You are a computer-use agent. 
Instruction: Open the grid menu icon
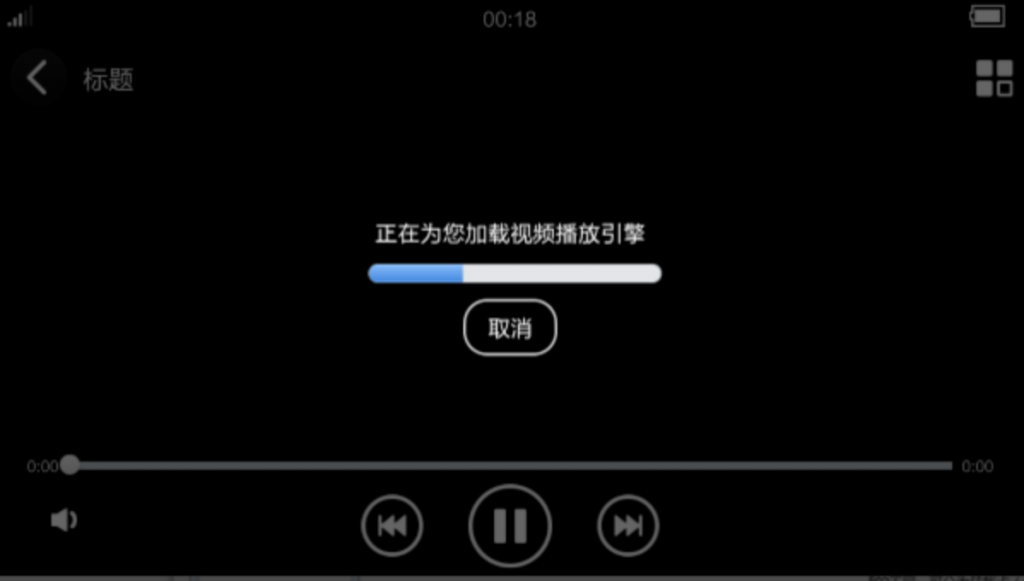pyautogui.click(x=994, y=78)
